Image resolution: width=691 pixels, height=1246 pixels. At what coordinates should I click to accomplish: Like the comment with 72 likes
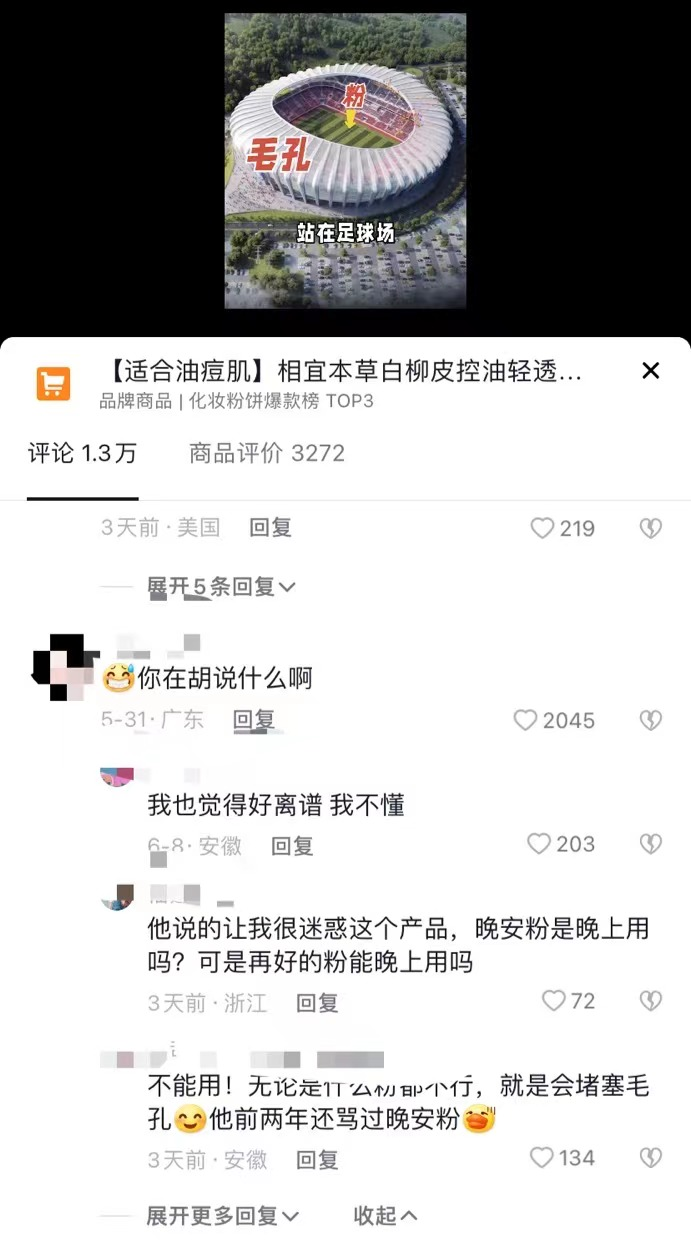coord(568,1000)
